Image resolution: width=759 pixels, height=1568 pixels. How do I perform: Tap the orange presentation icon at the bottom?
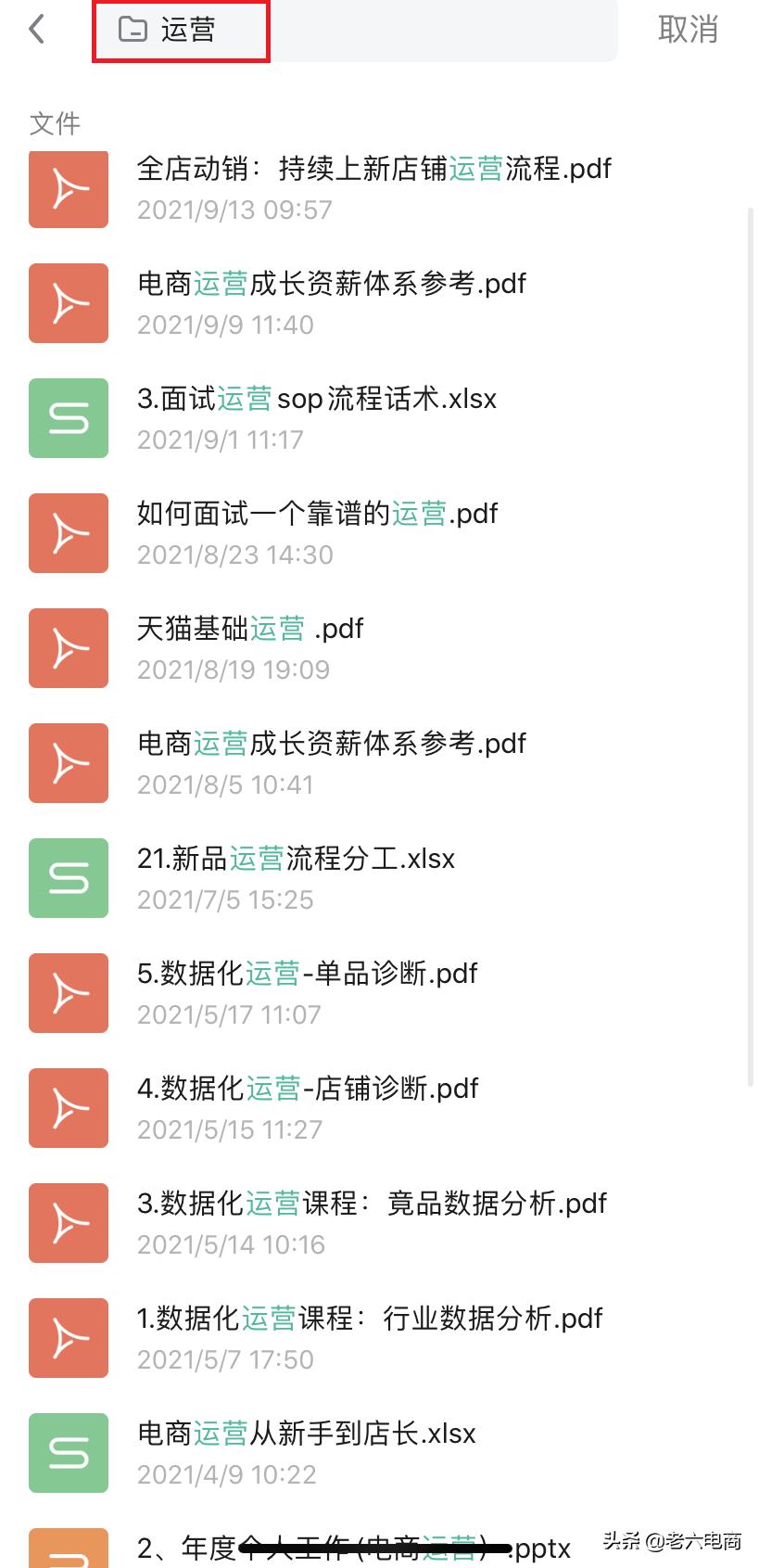(69, 1547)
